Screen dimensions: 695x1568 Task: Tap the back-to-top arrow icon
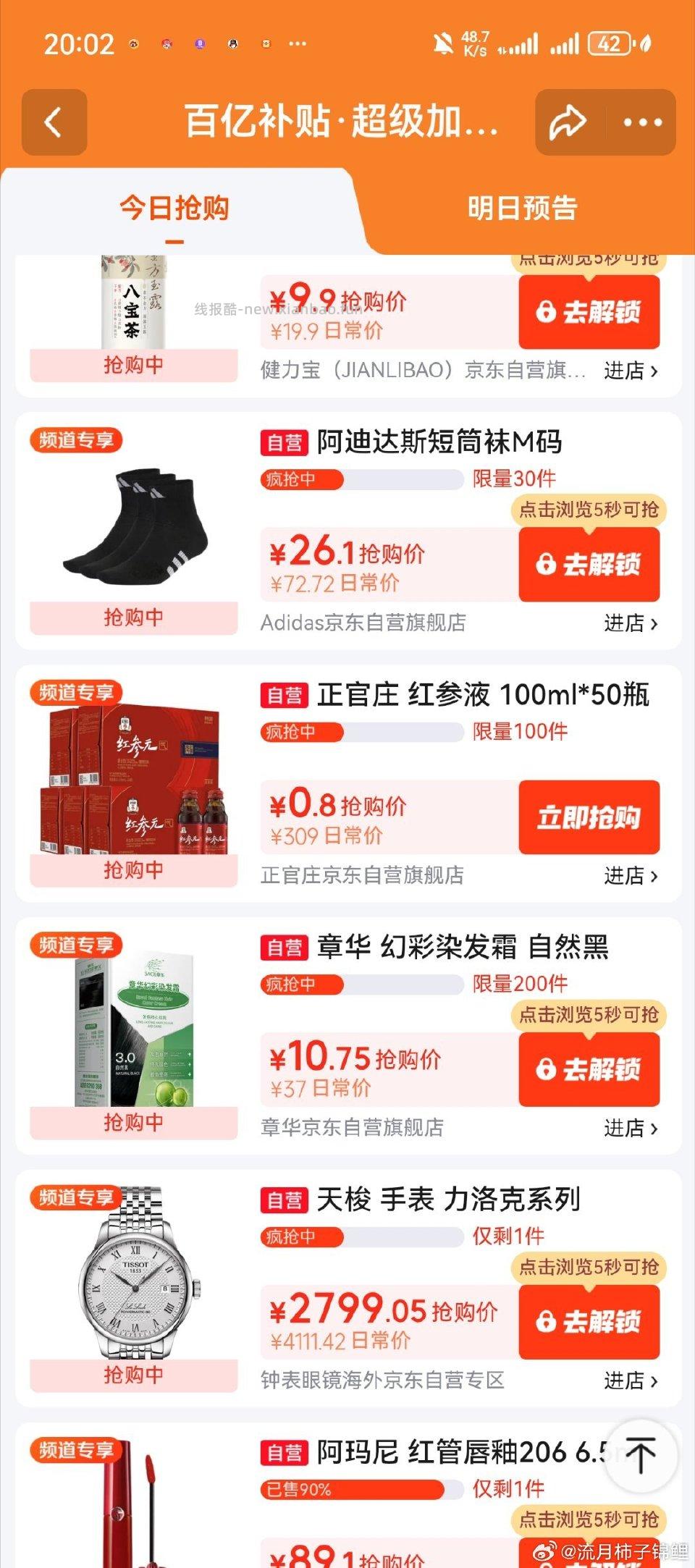[640, 1457]
